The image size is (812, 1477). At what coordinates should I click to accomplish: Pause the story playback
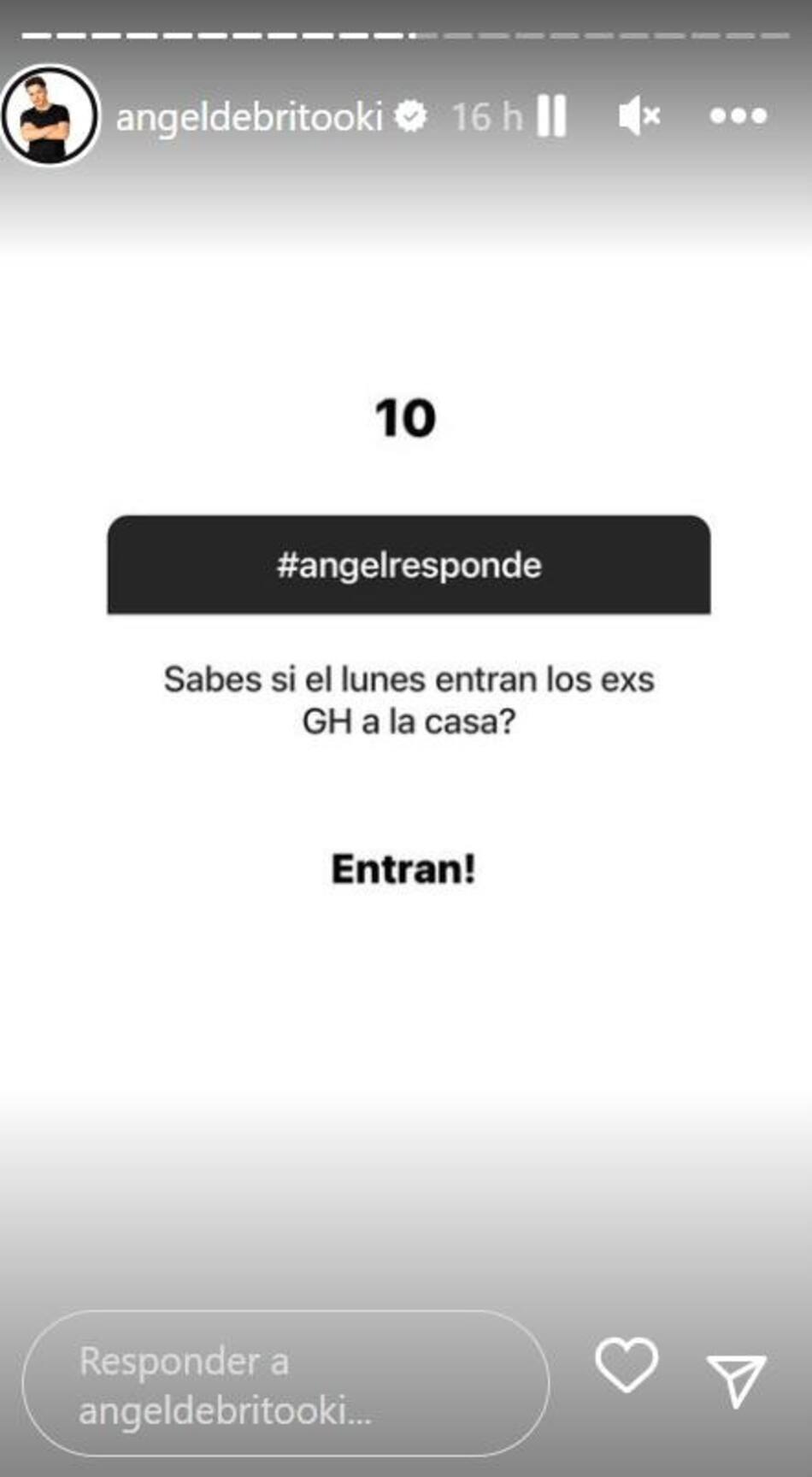(551, 115)
